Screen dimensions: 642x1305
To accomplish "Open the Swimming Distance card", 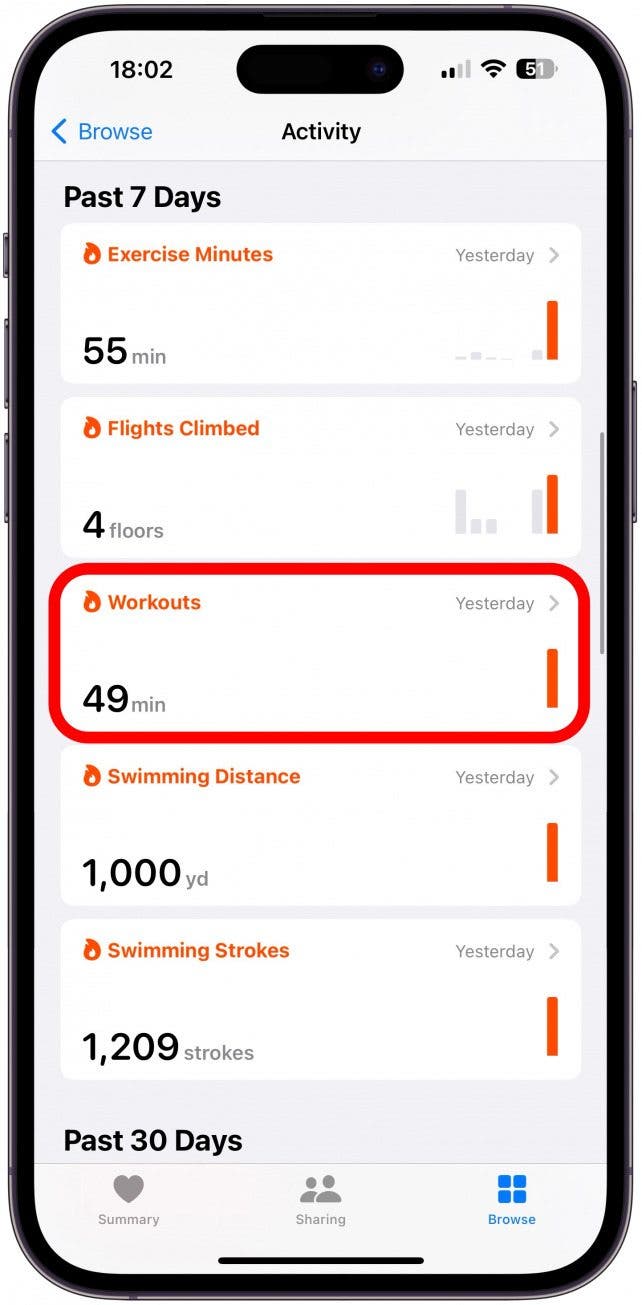I will coord(320,826).
